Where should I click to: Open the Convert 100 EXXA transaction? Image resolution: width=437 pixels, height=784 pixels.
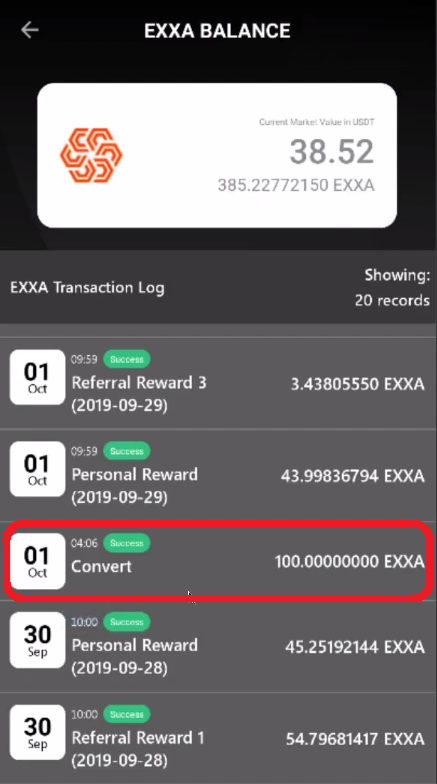218,561
